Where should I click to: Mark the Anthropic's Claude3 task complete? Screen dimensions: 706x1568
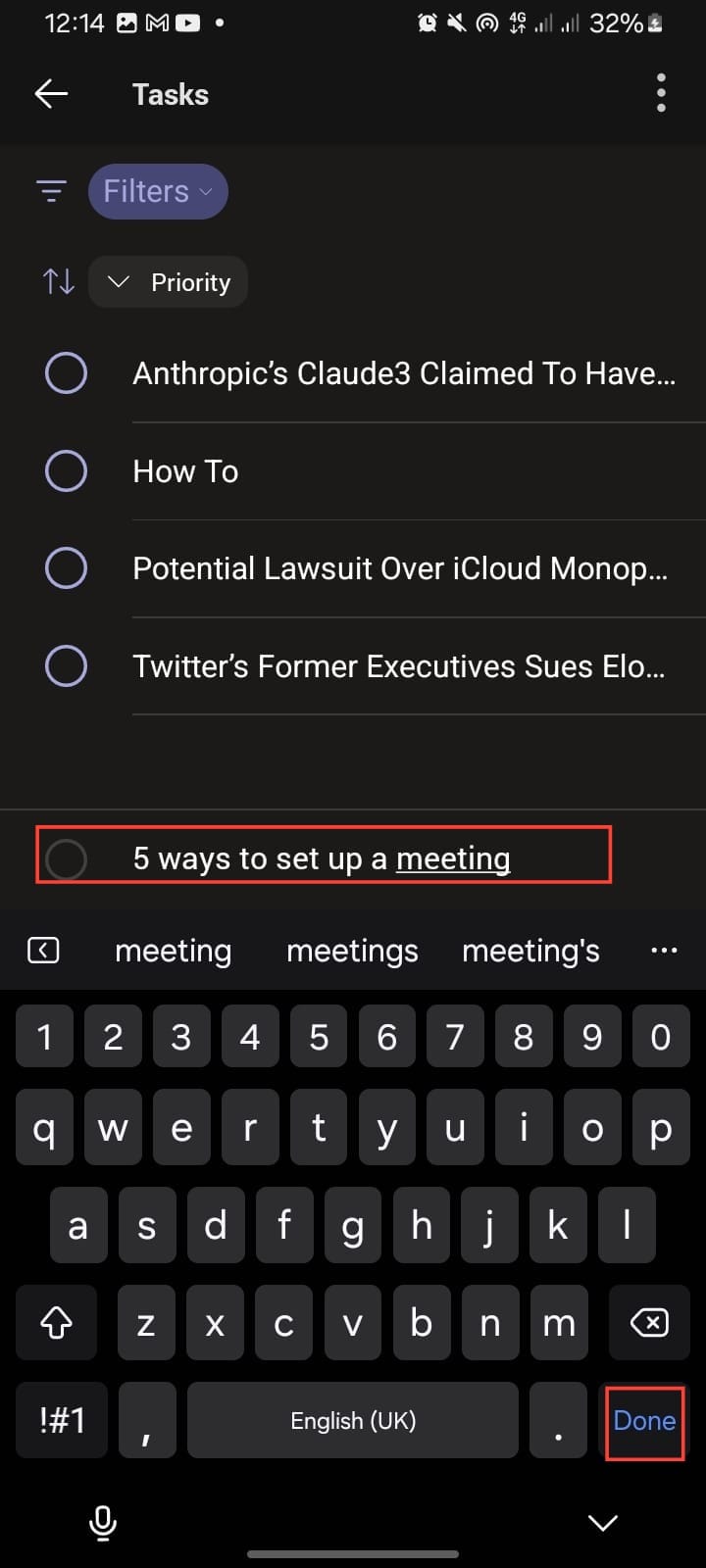[66, 373]
